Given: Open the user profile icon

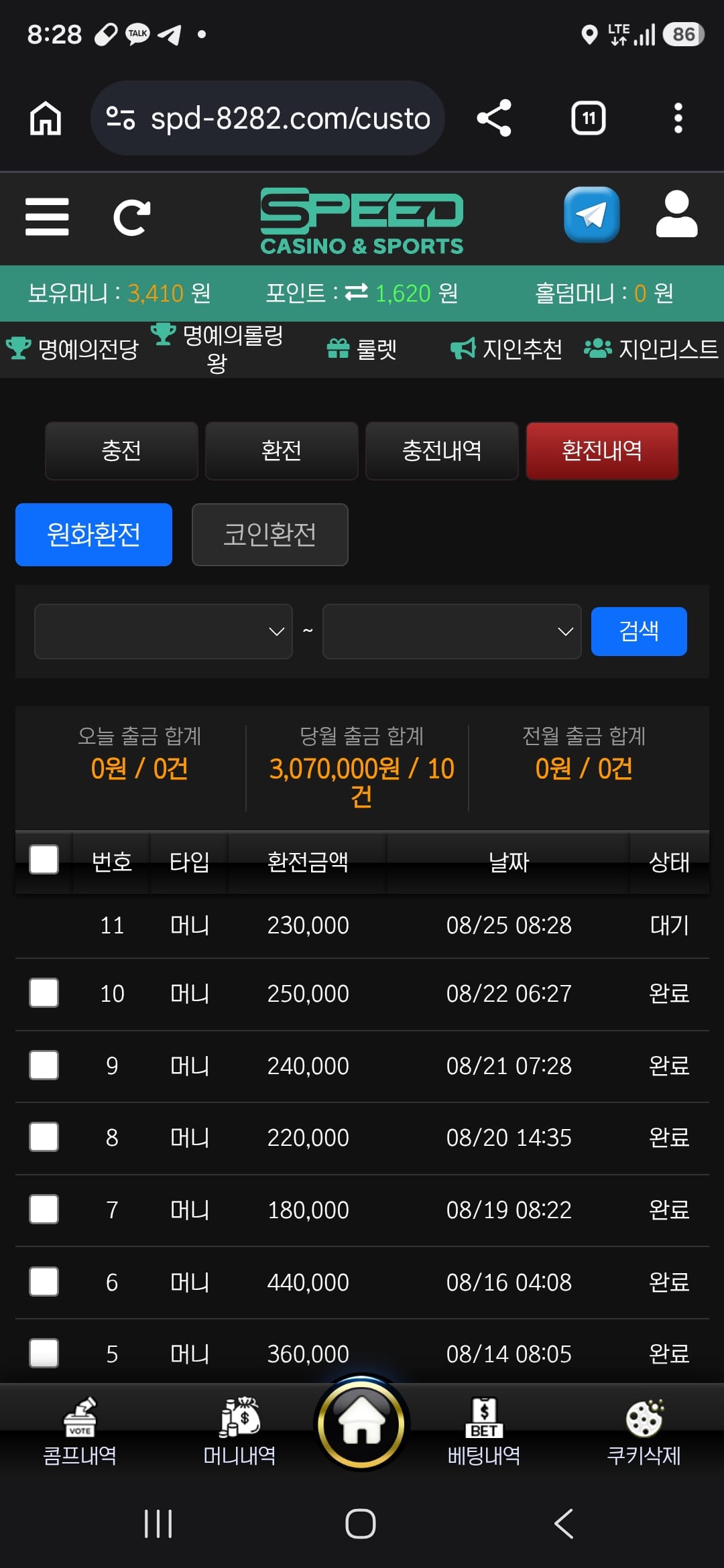Looking at the screenshot, I should [676, 214].
